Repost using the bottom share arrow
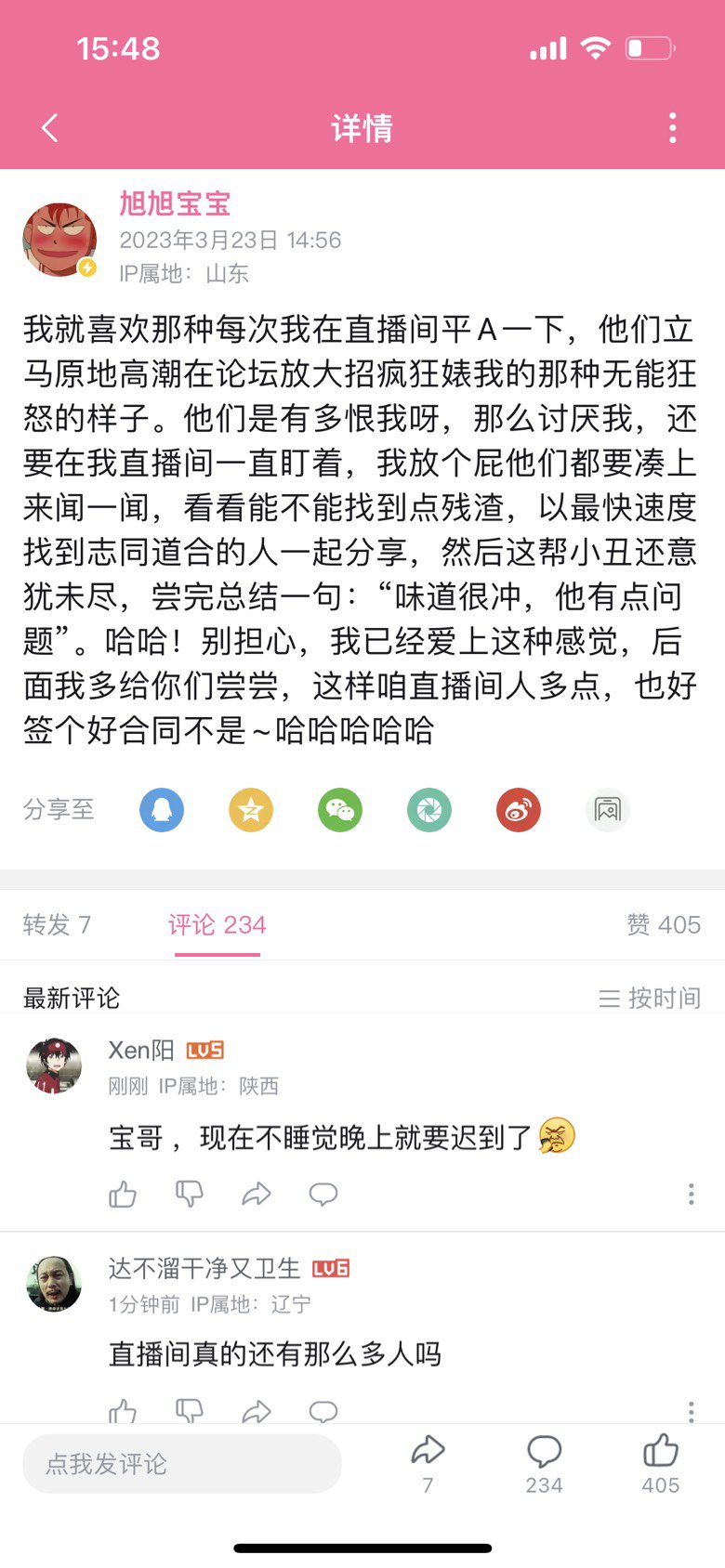Image resolution: width=725 pixels, height=1568 pixels. tap(428, 1463)
